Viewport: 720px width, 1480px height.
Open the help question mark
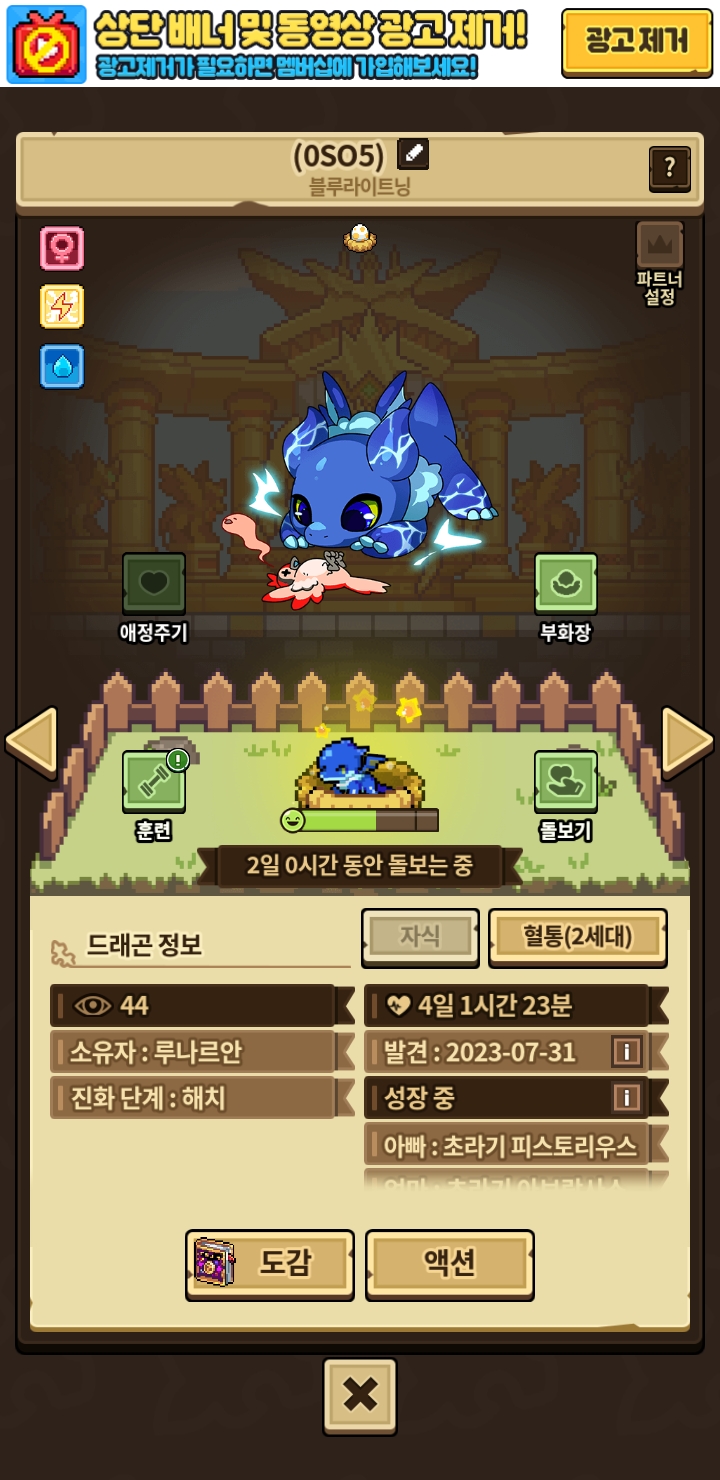click(x=669, y=168)
